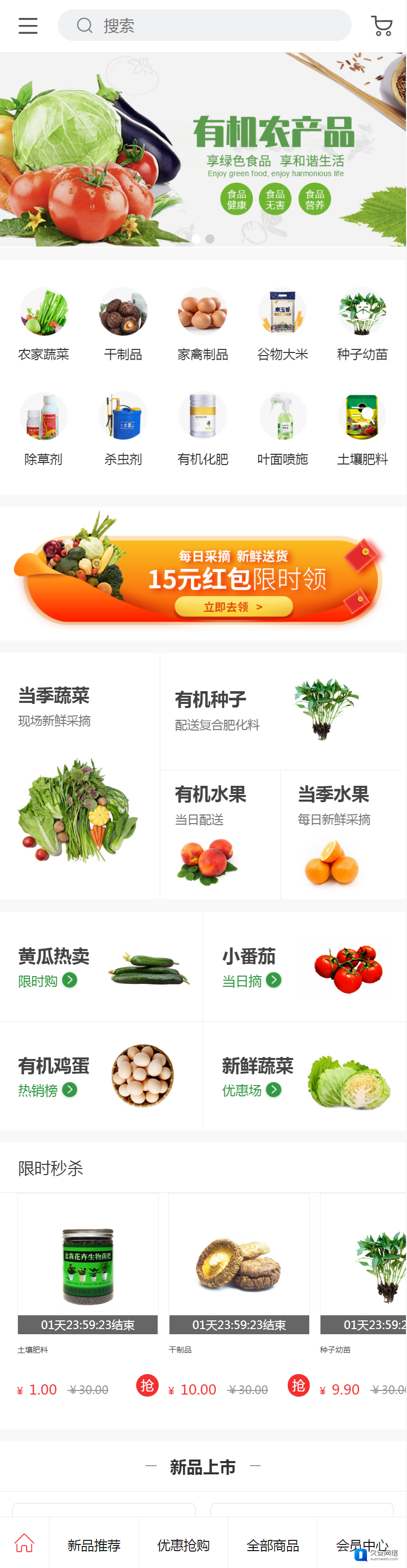Open the hamburger menu
Viewport: 407px width, 1568px height.
coord(28,26)
